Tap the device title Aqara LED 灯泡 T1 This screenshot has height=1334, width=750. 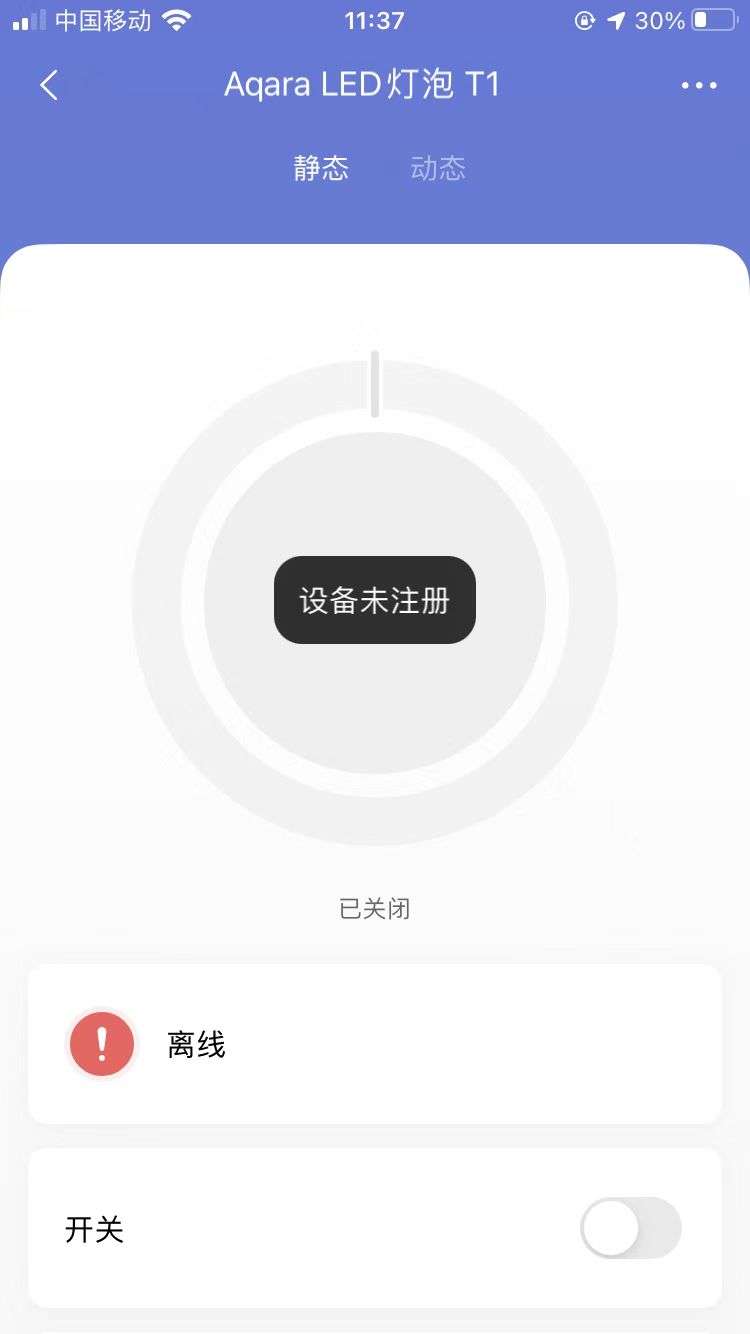[365, 85]
